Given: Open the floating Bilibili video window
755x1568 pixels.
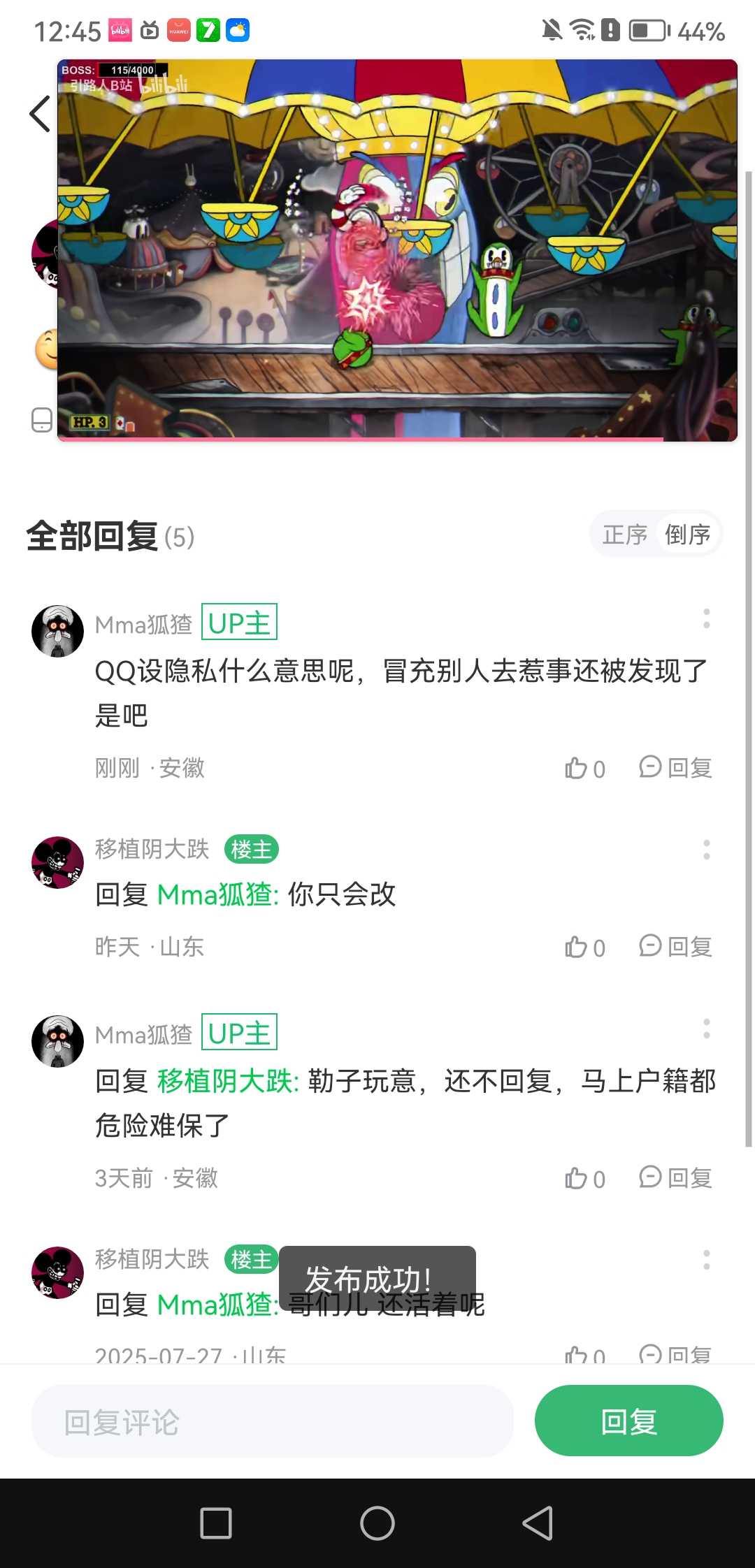Looking at the screenshot, I should (x=397, y=250).
